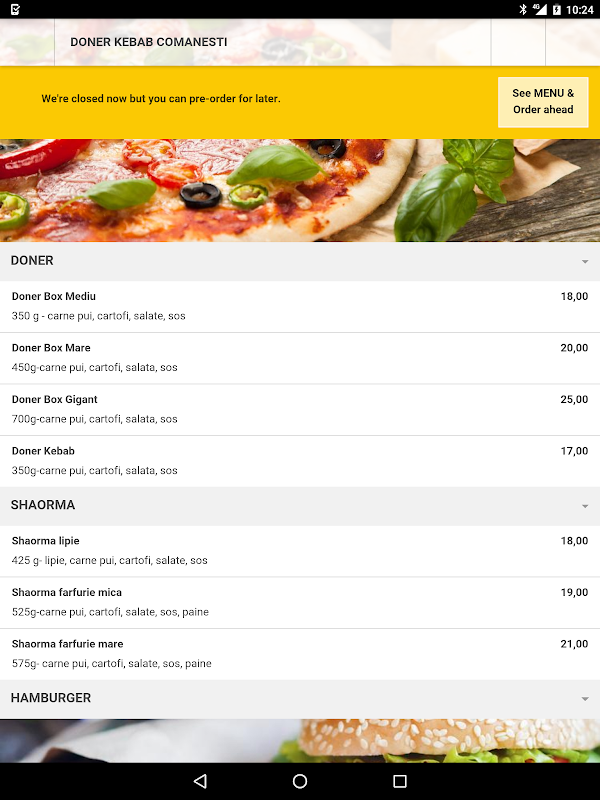Open Shaorma lipie item

pyautogui.click(x=300, y=551)
